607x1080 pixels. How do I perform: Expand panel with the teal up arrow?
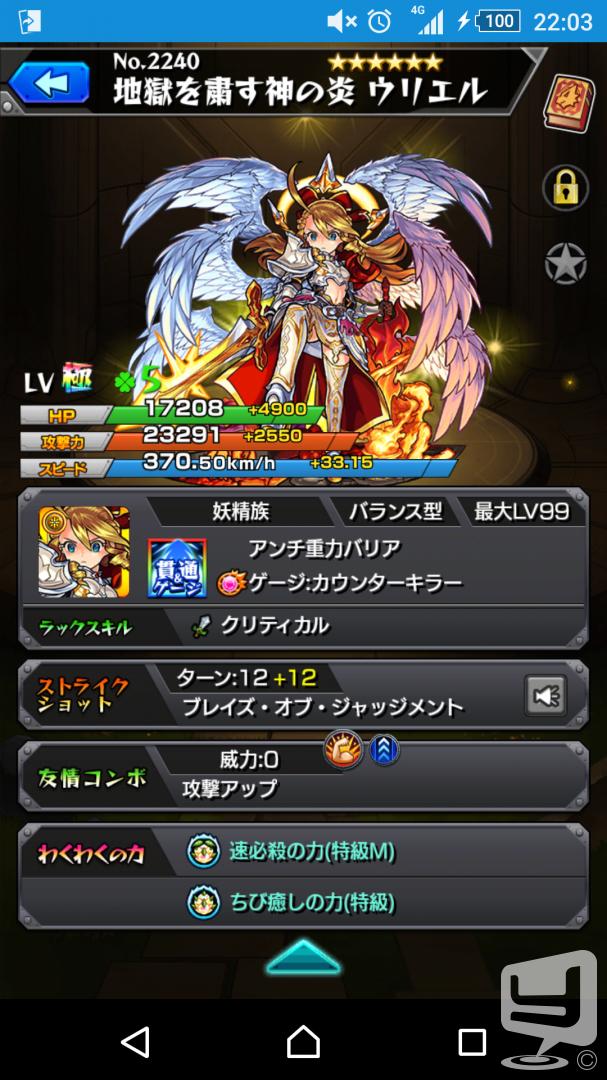pos(304,958)
